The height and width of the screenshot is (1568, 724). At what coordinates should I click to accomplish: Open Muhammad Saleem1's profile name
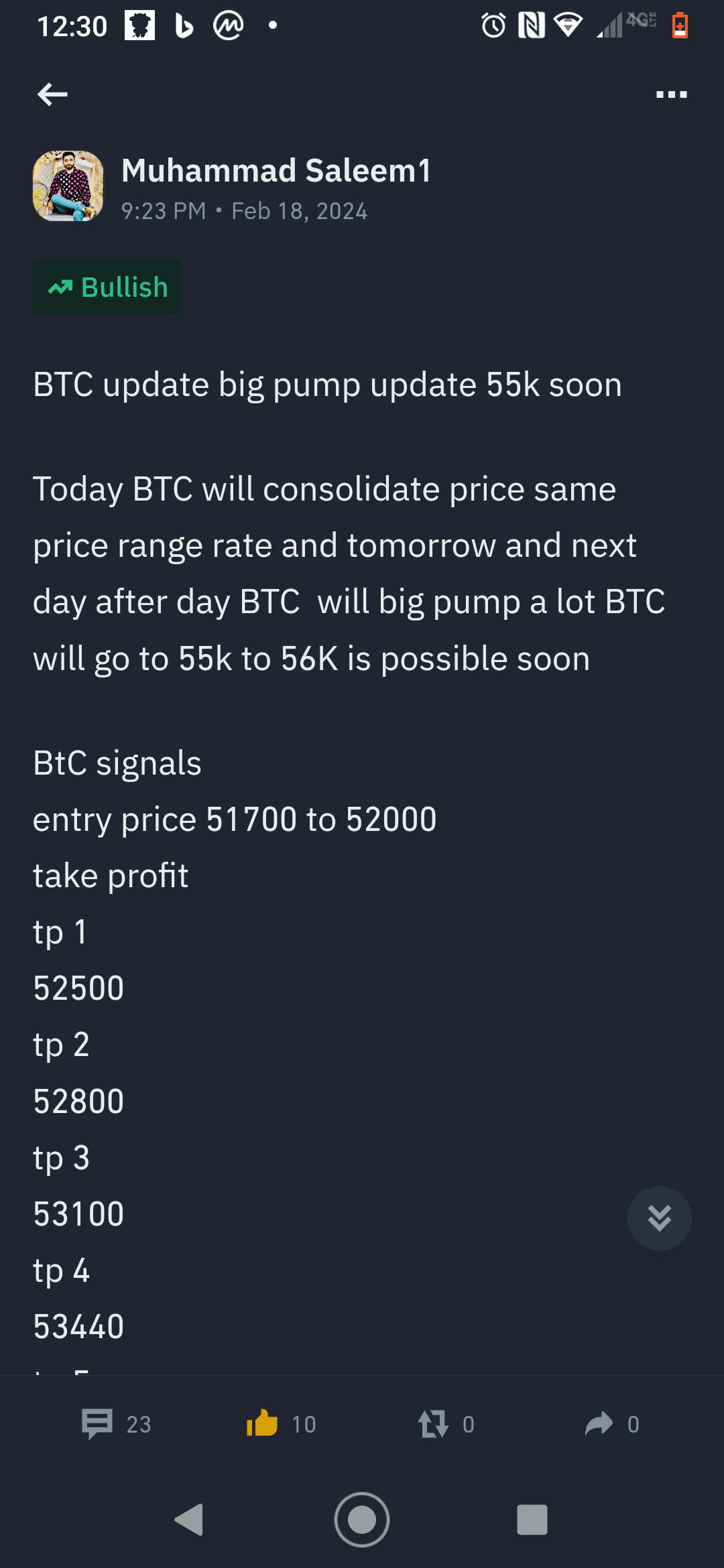276,170
